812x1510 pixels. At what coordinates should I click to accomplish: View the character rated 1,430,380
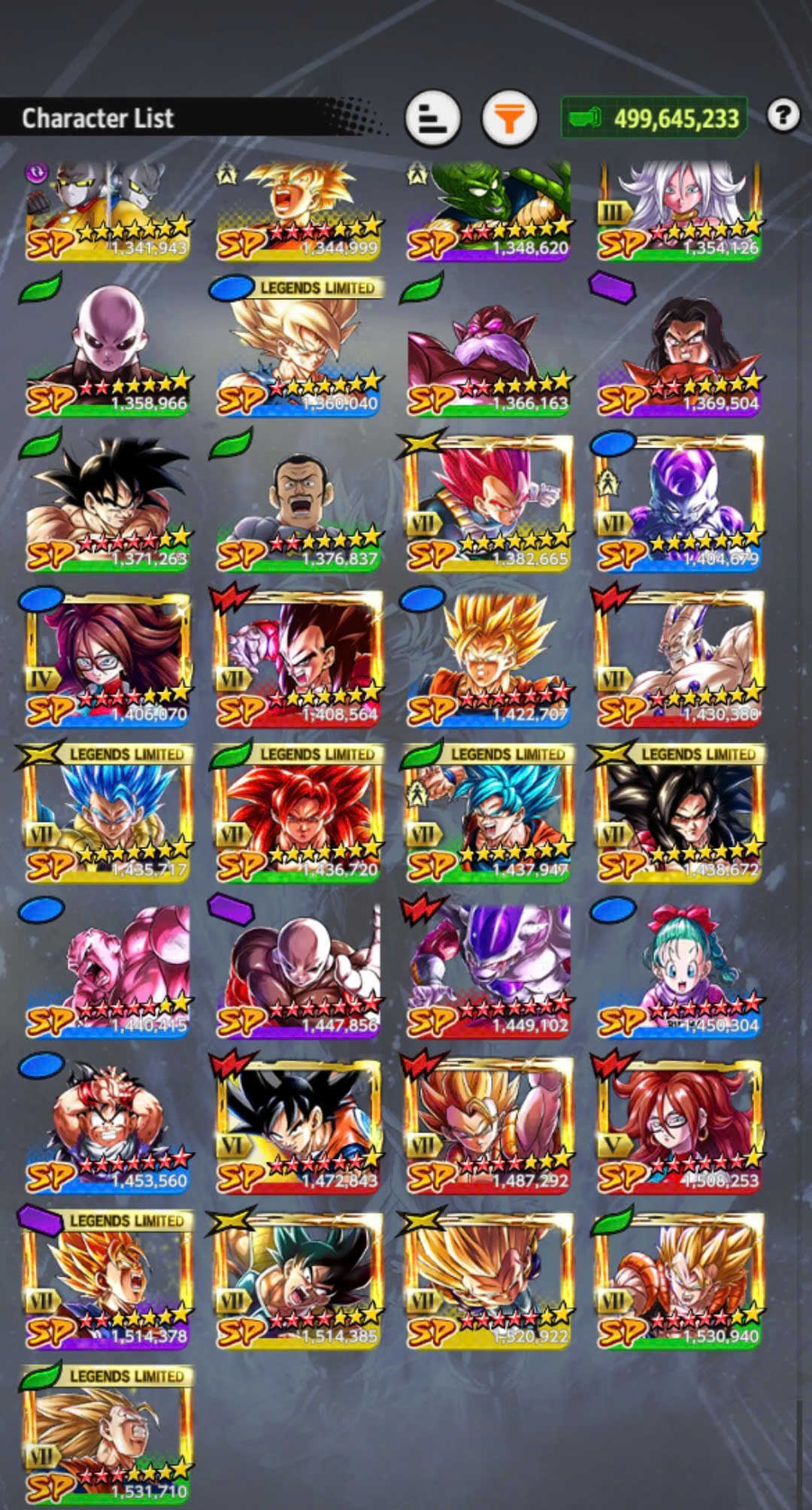point(679,660)
